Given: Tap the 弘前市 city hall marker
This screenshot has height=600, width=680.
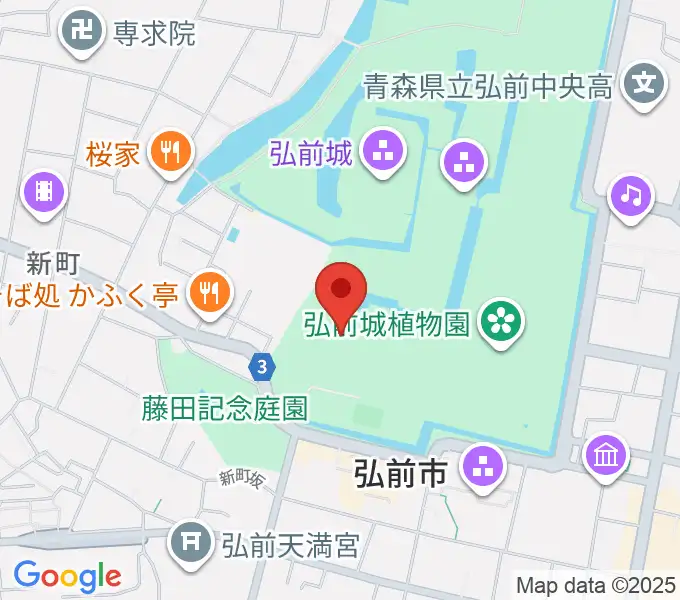Looking at the screenshot, I should tap(483, 465).
